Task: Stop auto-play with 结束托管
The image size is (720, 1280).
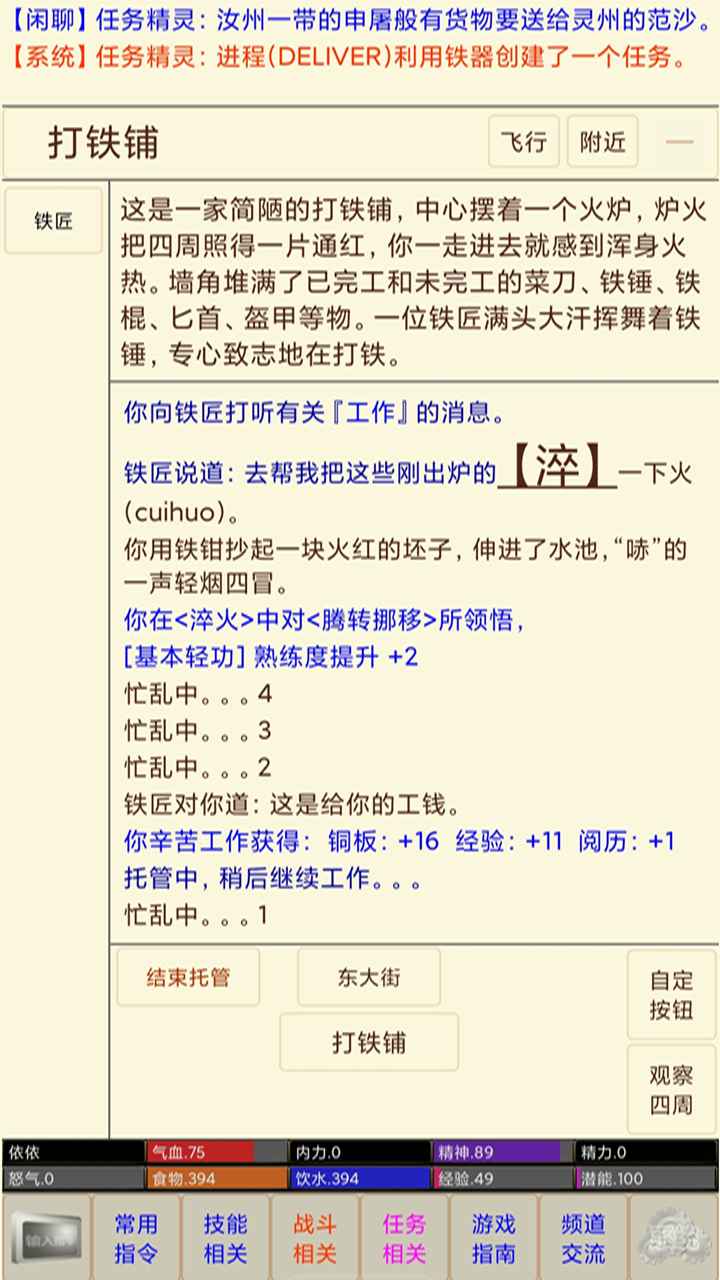Action: point(188,977)
